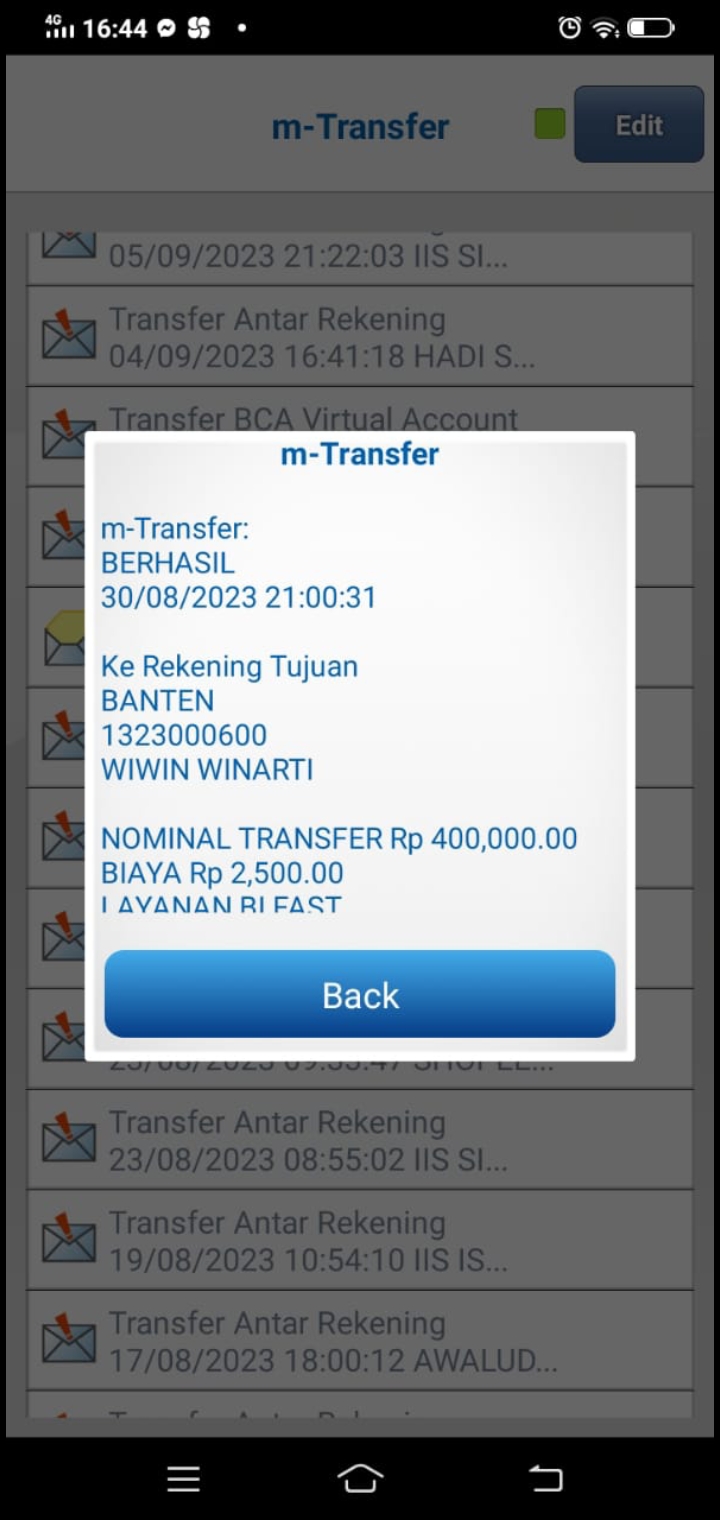Open transfer from 19/08/2023 10:54:10
720x1520 pixels.
pyautogui.click(x=360, y=1240)
